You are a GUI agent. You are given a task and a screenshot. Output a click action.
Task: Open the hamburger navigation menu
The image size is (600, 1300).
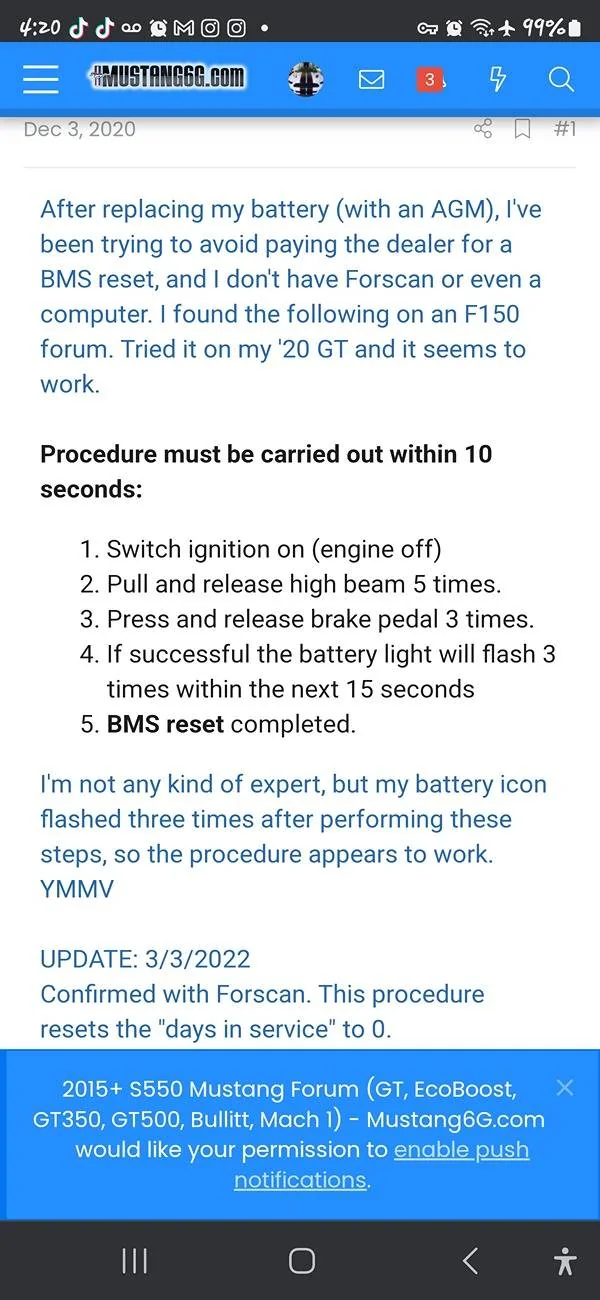pos(41,79)
